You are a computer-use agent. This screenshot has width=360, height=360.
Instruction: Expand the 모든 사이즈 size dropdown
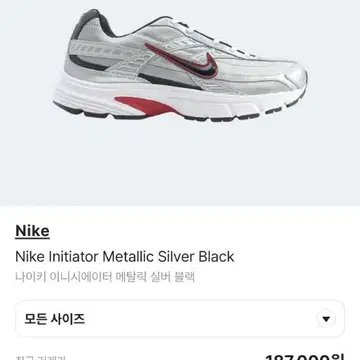[x=180, y=319]
